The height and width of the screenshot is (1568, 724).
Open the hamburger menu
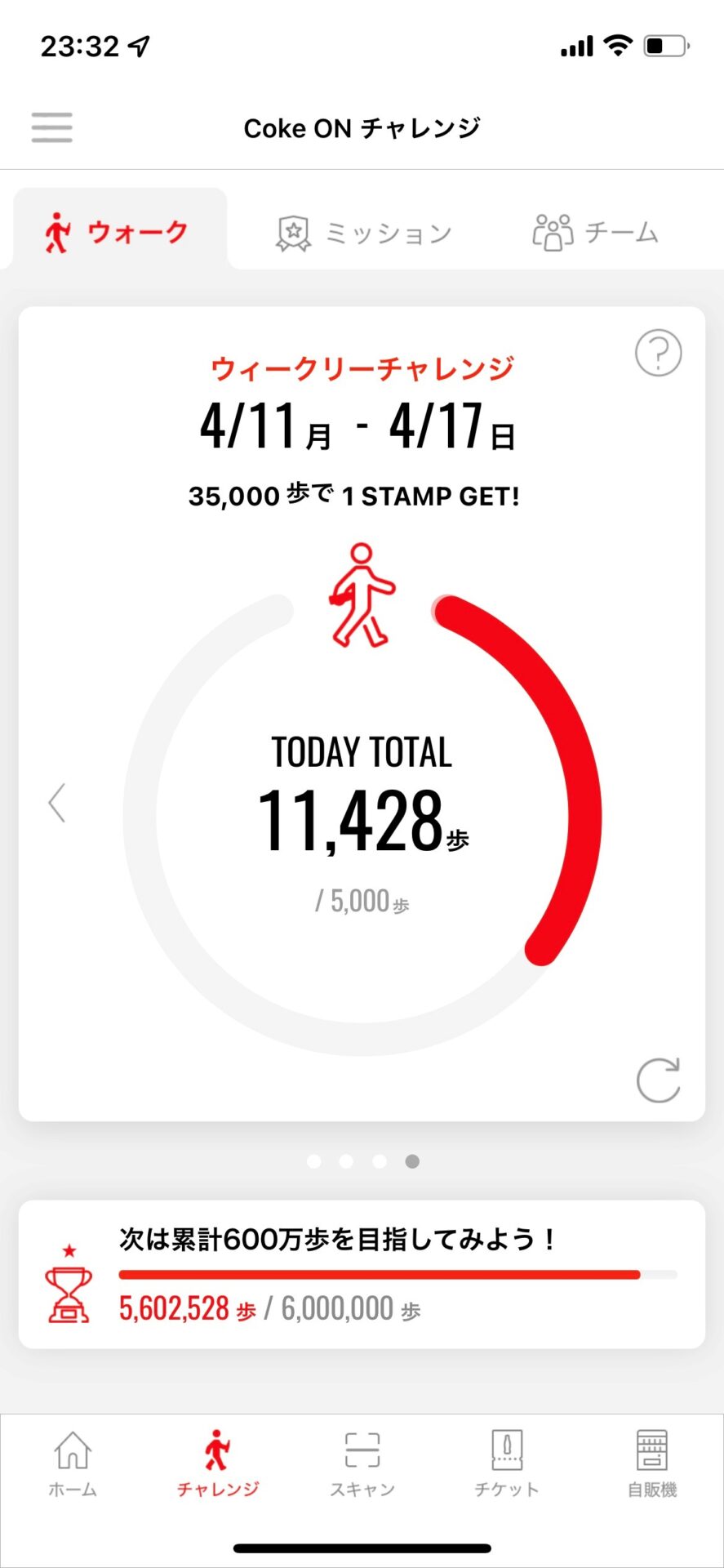click(52, 128)
